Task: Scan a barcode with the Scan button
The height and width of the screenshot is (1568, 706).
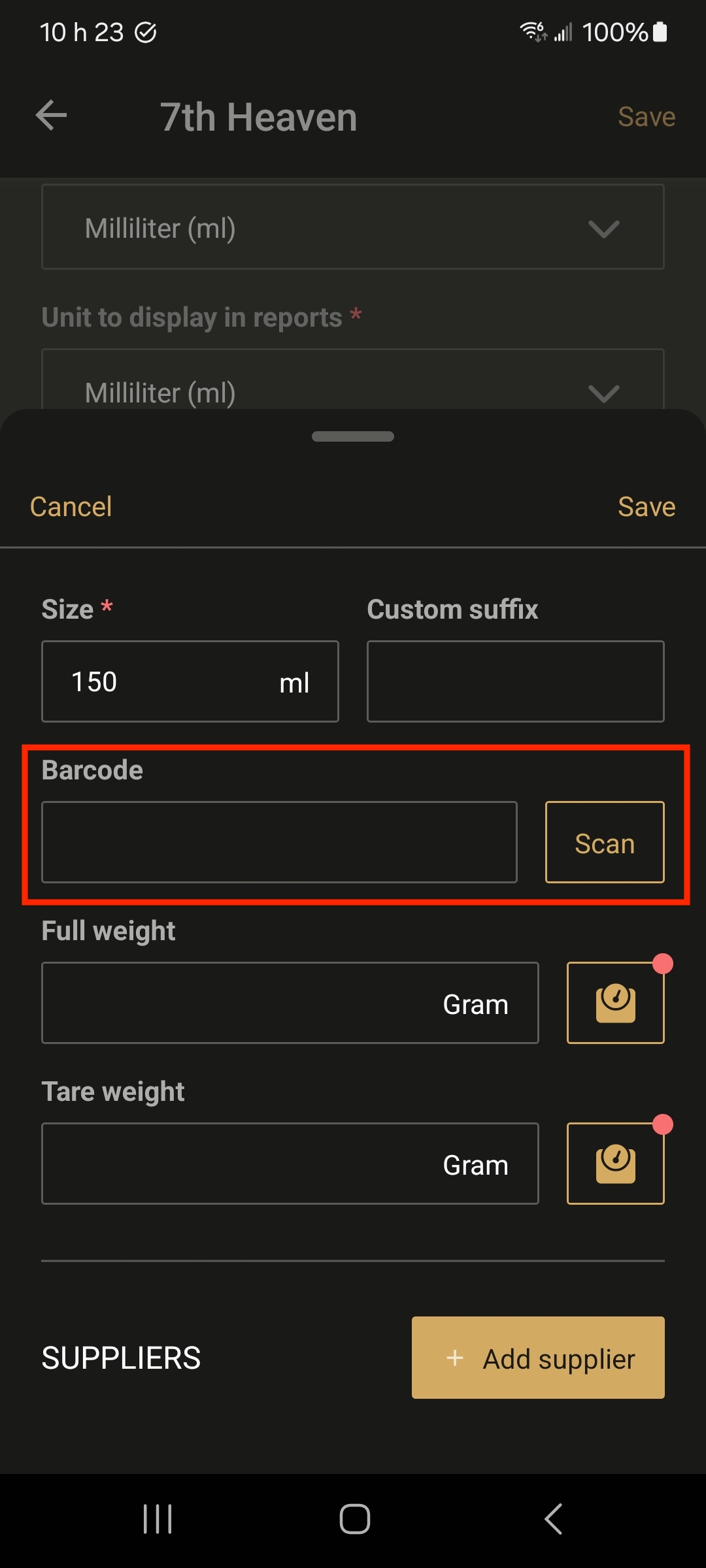Action: pyautogui.click(x=605, y=842)
